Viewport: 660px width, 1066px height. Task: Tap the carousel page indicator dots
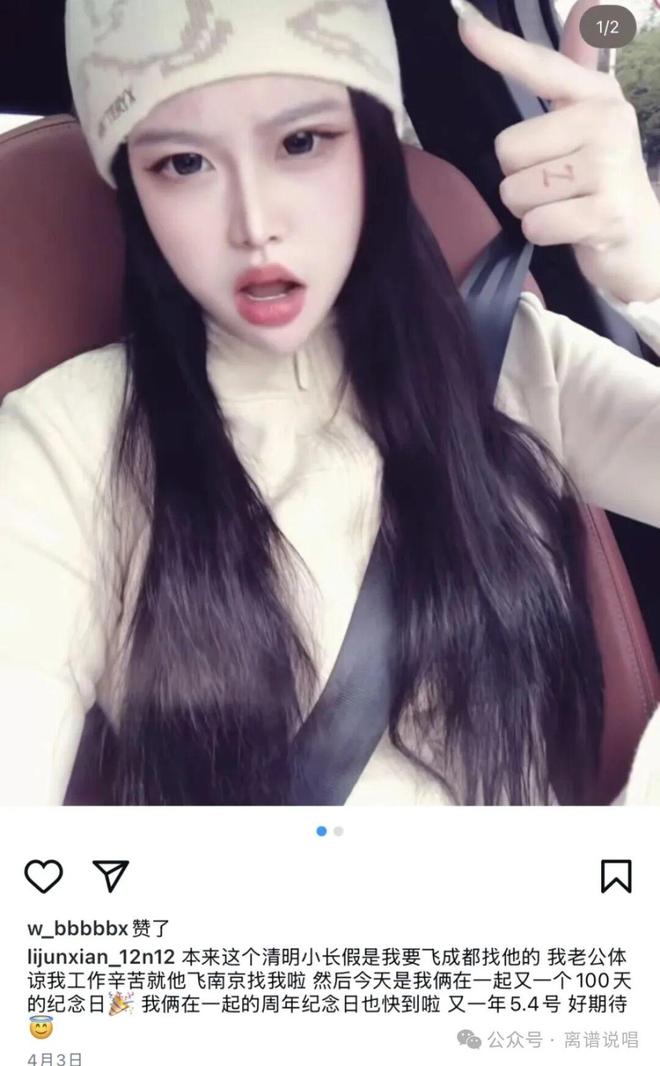(329, 830)
